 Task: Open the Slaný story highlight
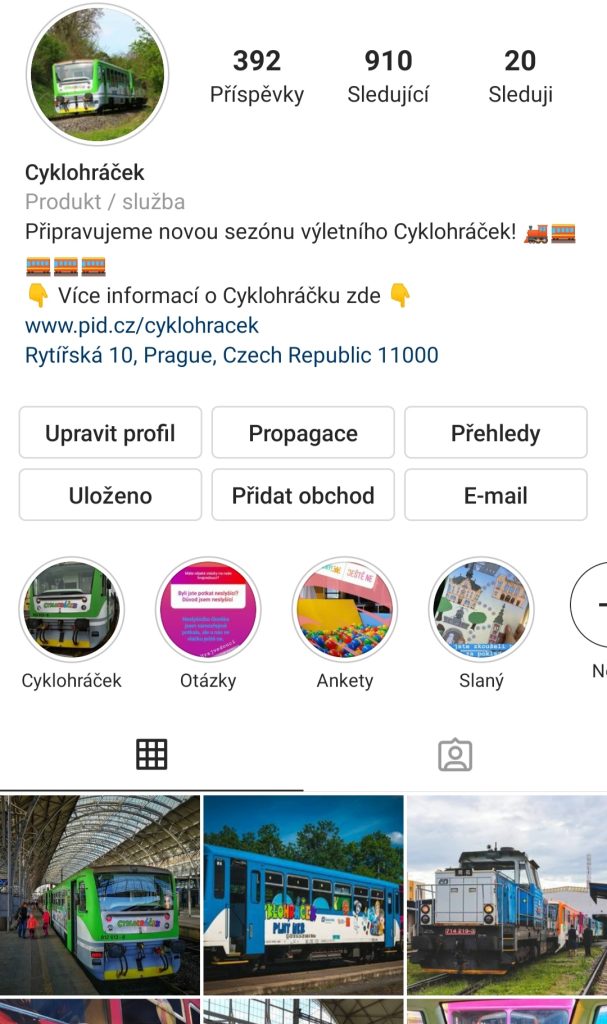click(480, 610)
